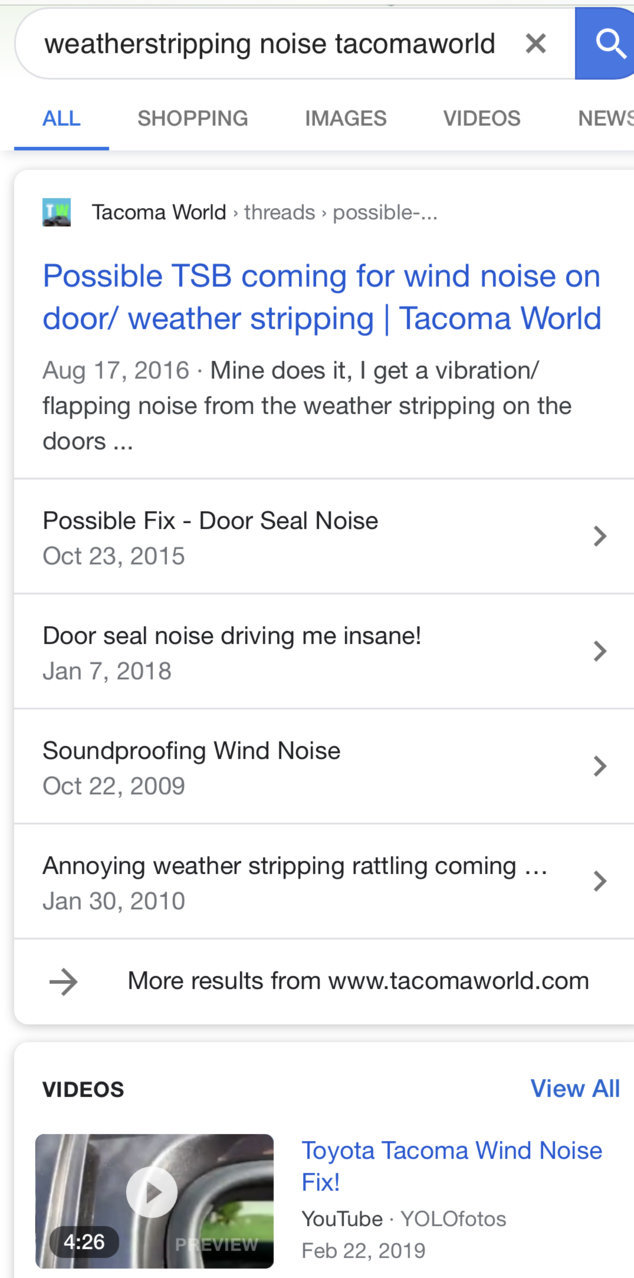Switch to the News tab
This screenshot has height=1278, width=634.
606,118
